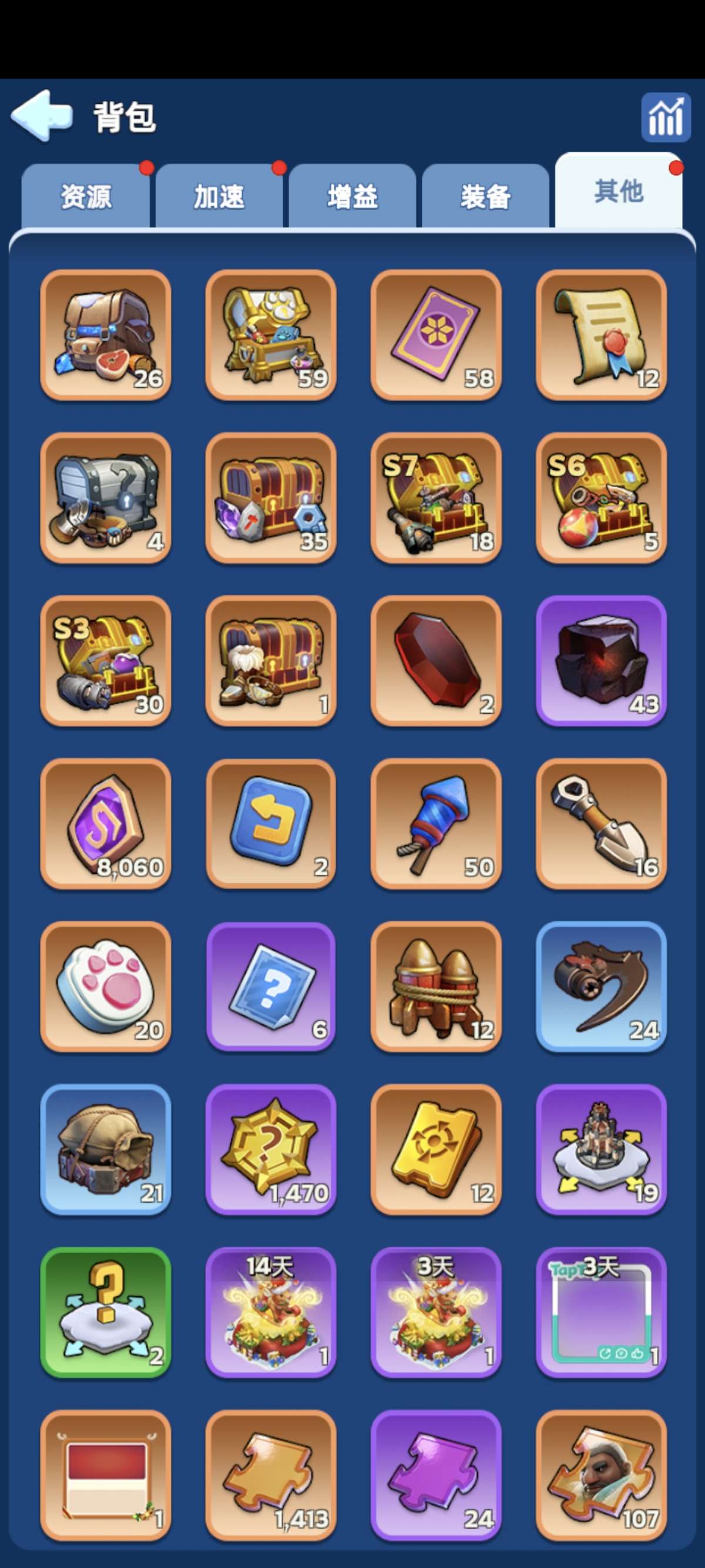Tap the golden ticket item with 12
The width and height of the screenshot is (705, 1568).
(x=436, y=1149)
